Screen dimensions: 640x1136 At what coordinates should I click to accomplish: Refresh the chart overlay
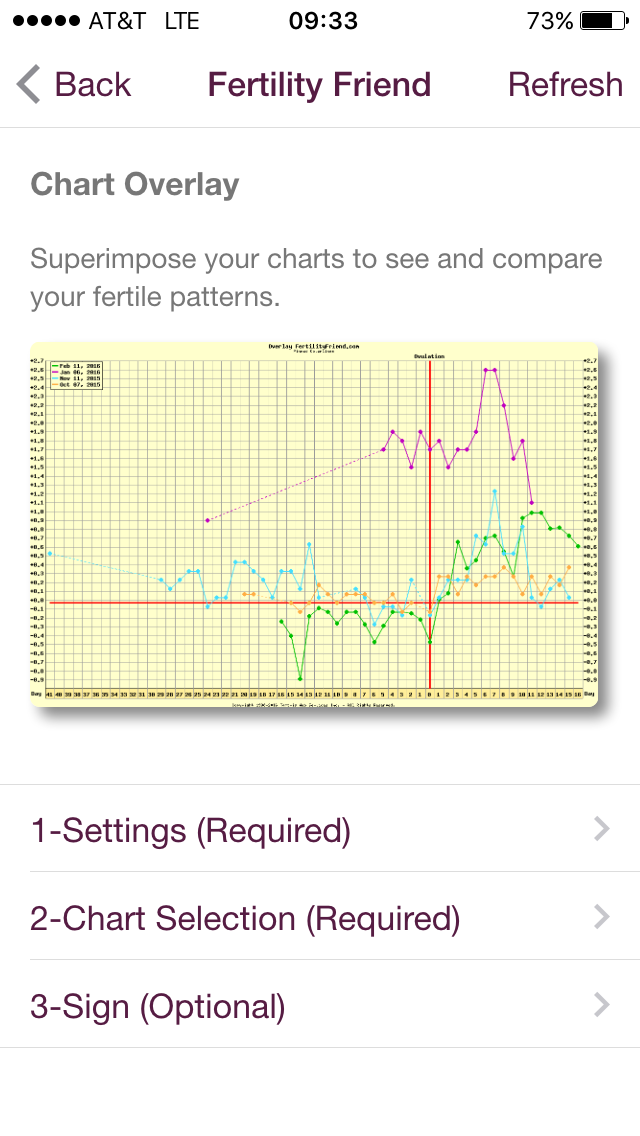(565, 85)
